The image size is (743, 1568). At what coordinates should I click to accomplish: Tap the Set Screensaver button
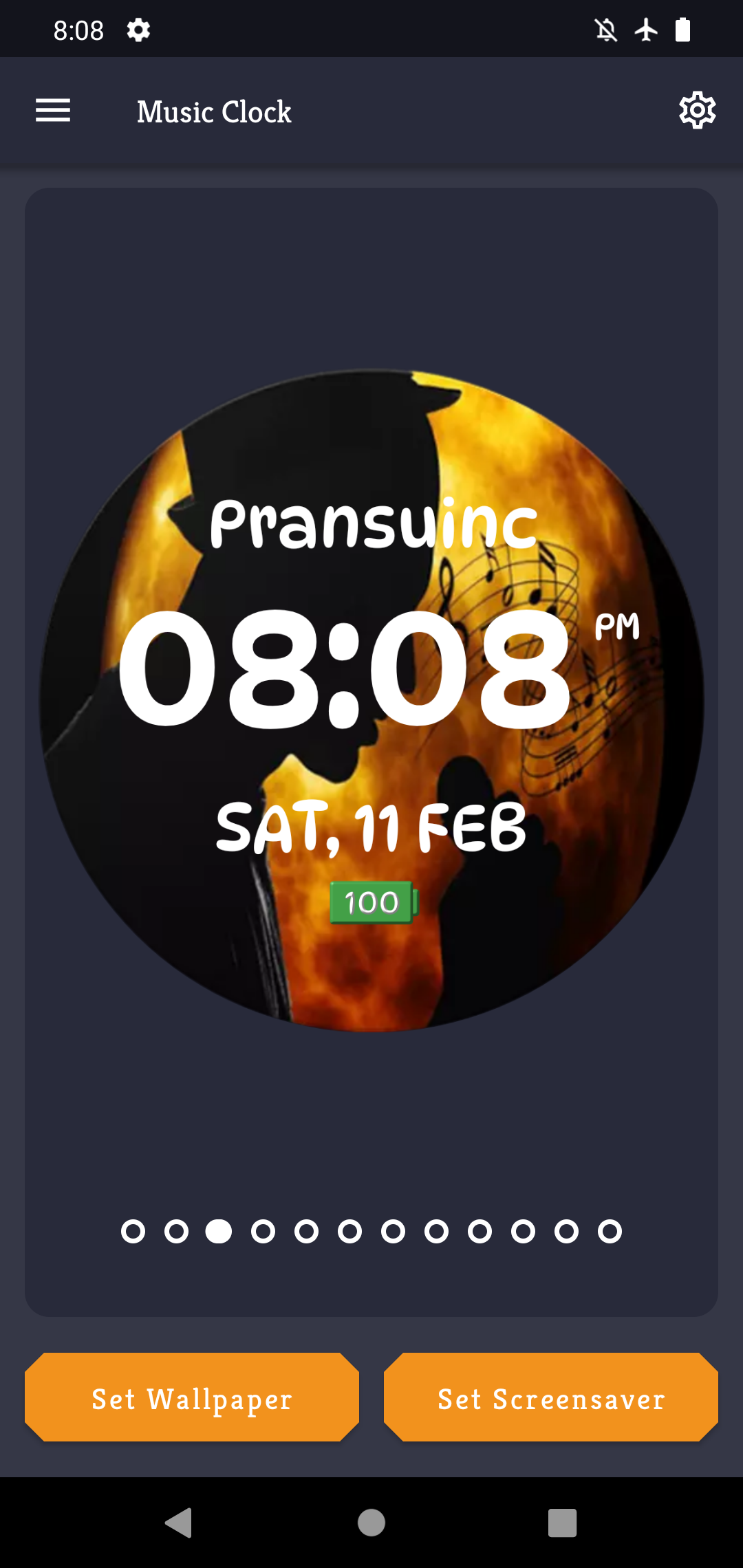[x=551, y=1397]
